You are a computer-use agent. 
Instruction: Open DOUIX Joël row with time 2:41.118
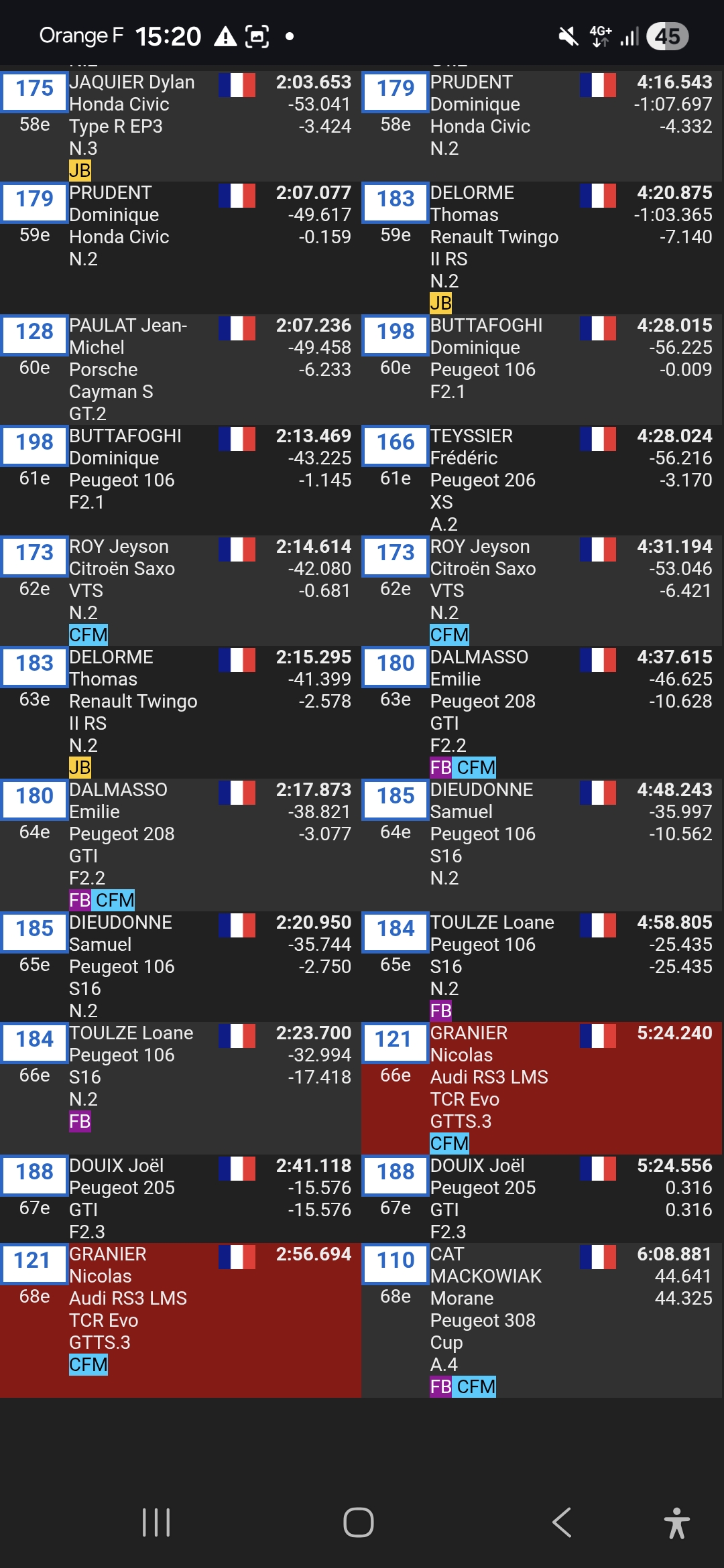click(x=180, y=1198)
